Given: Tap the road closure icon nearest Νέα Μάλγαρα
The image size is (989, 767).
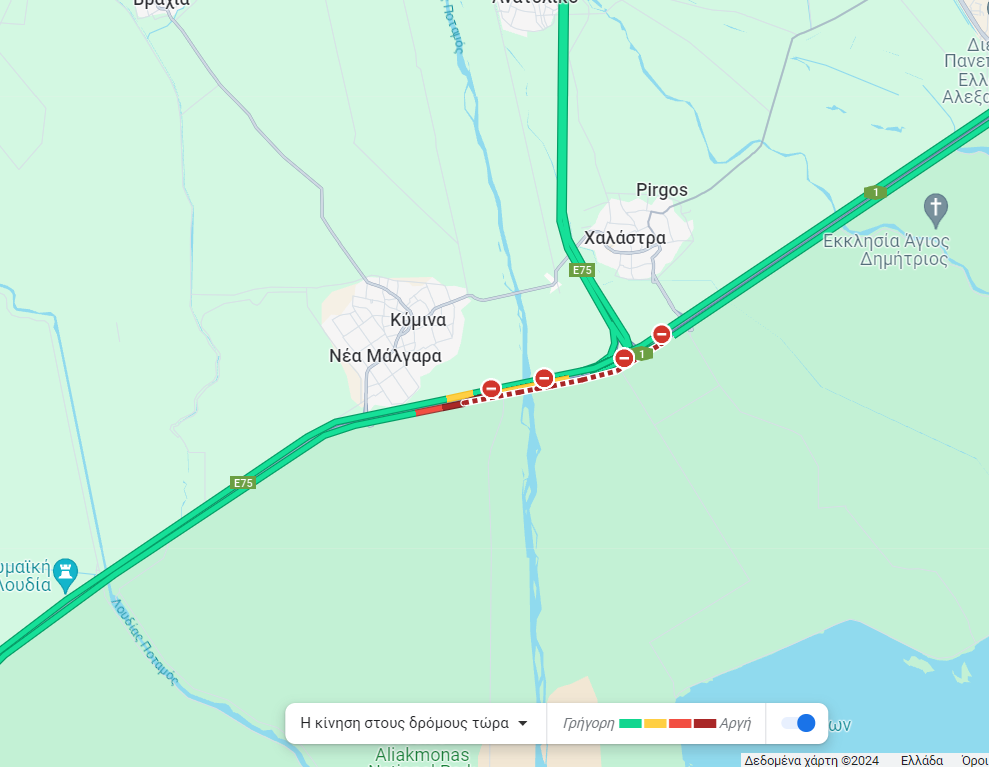Looking at the screenshot, I should pyautogui.click(x=491, y=389).
